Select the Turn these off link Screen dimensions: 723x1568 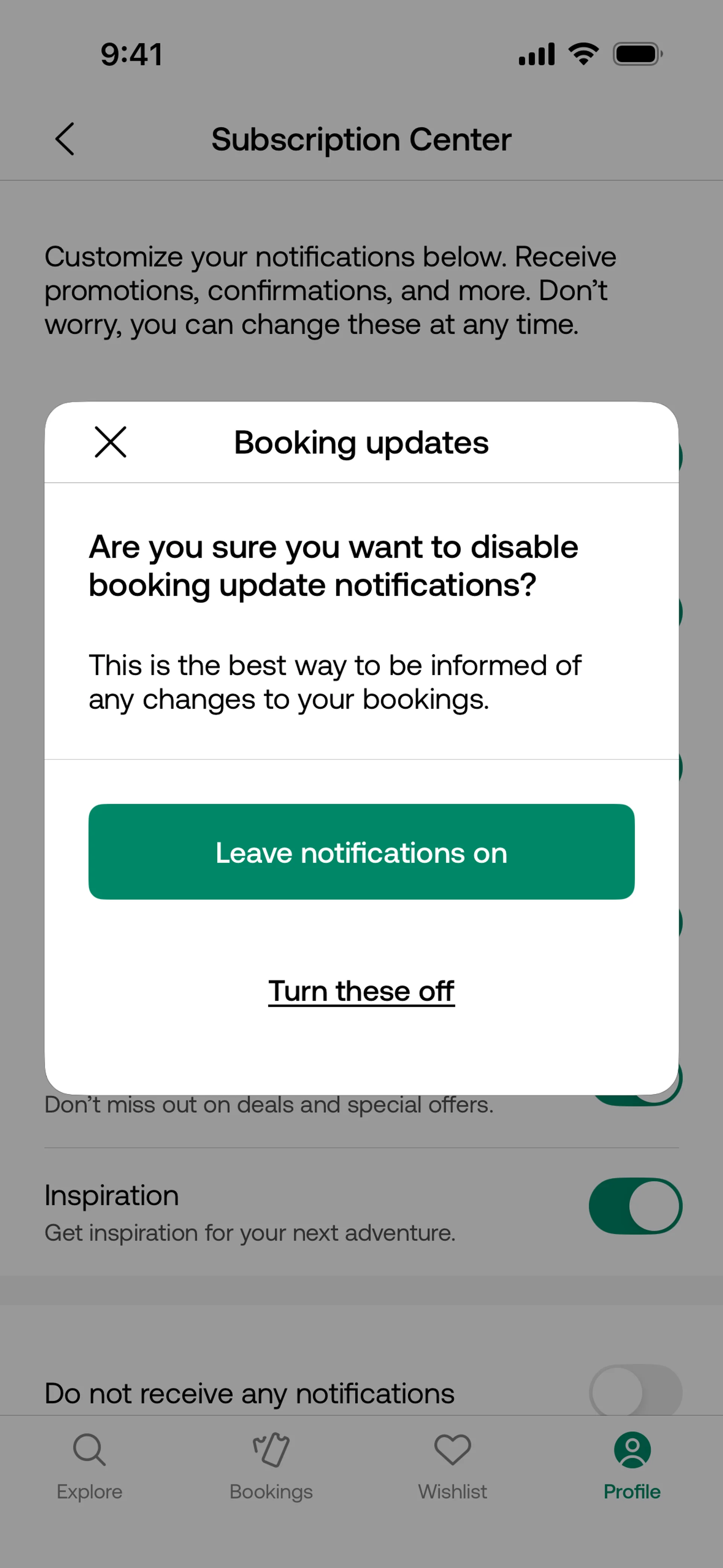coord(361,991)
